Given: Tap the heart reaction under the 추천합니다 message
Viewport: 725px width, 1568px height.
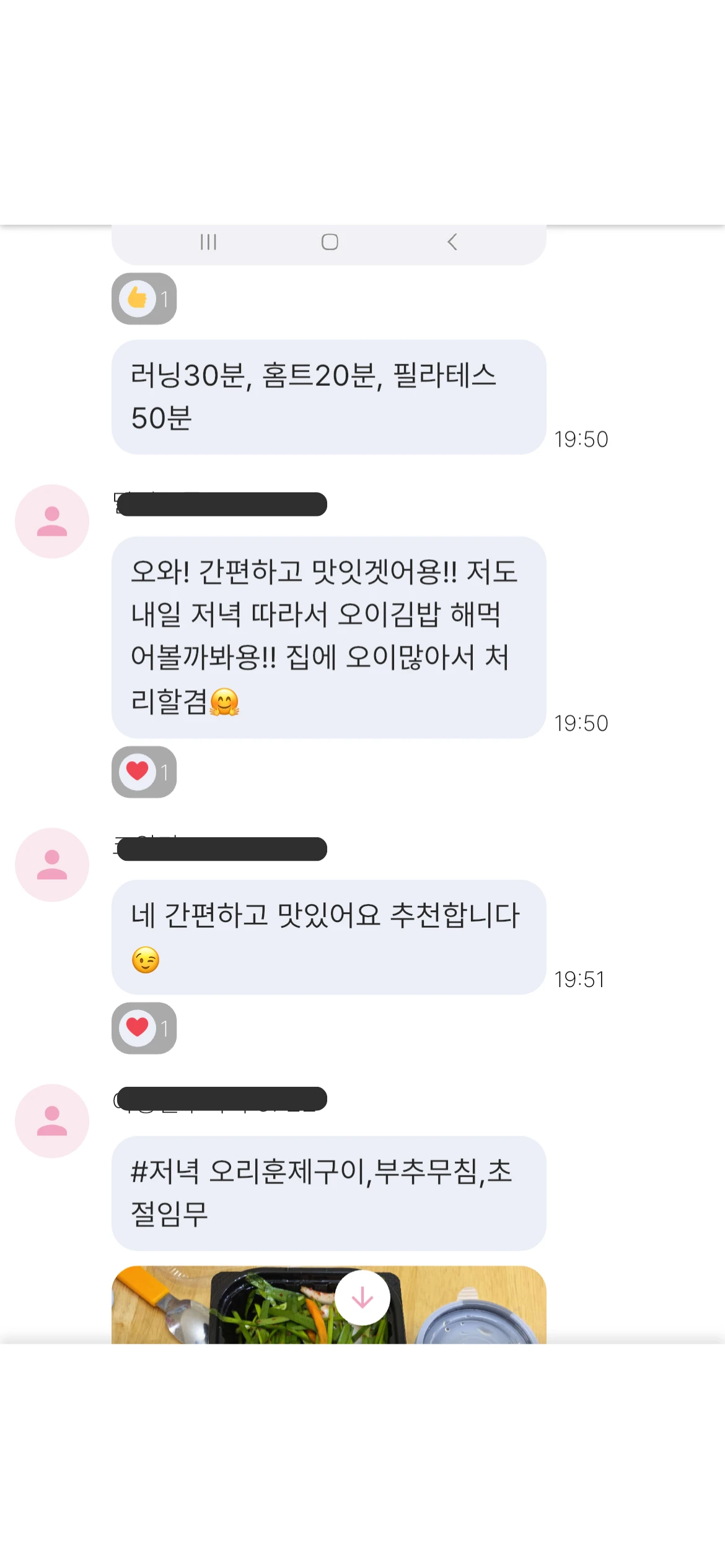Looking at the screenshot, I should (x=144, y=1028).
